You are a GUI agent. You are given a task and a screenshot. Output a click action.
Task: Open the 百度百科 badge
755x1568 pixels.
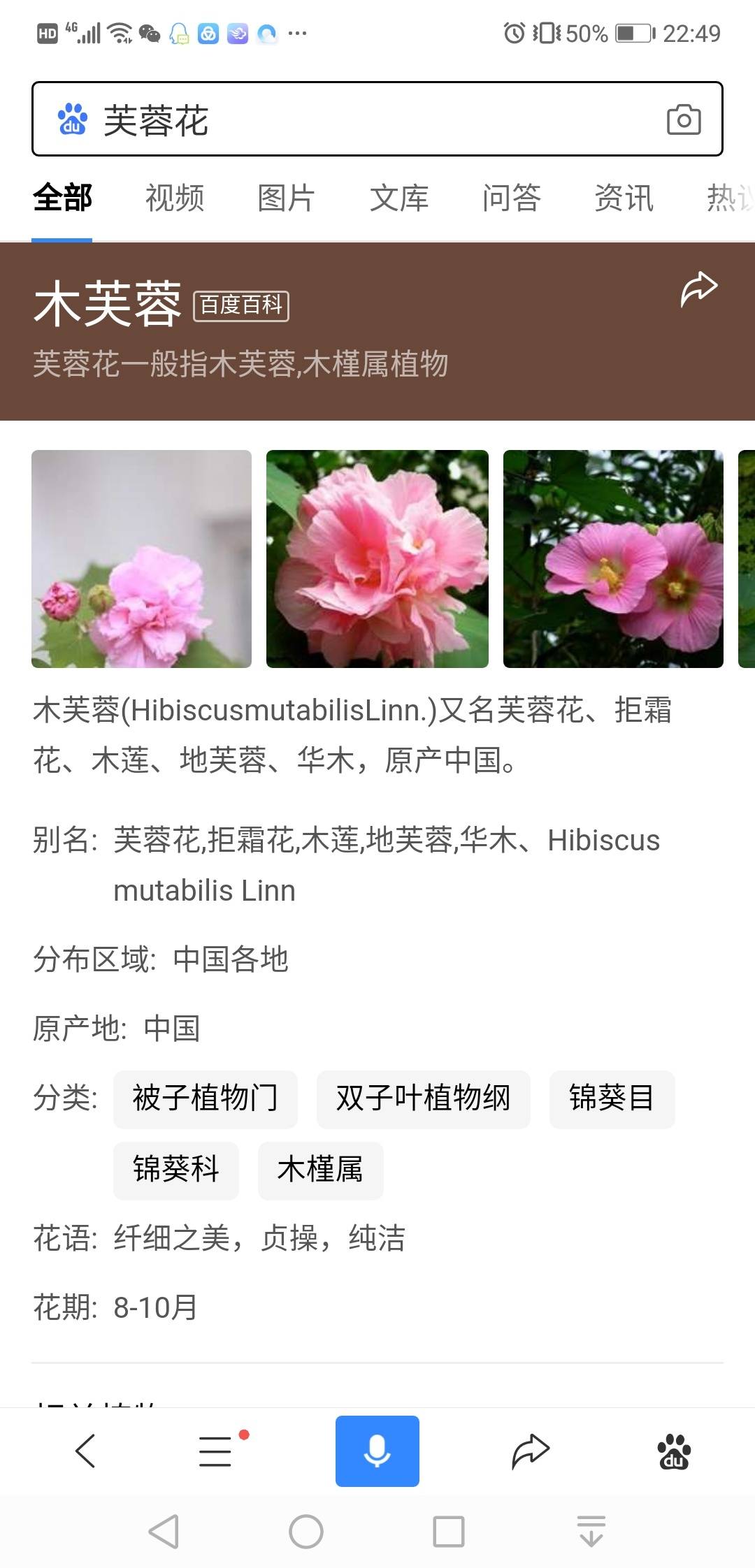pos(240,305)
